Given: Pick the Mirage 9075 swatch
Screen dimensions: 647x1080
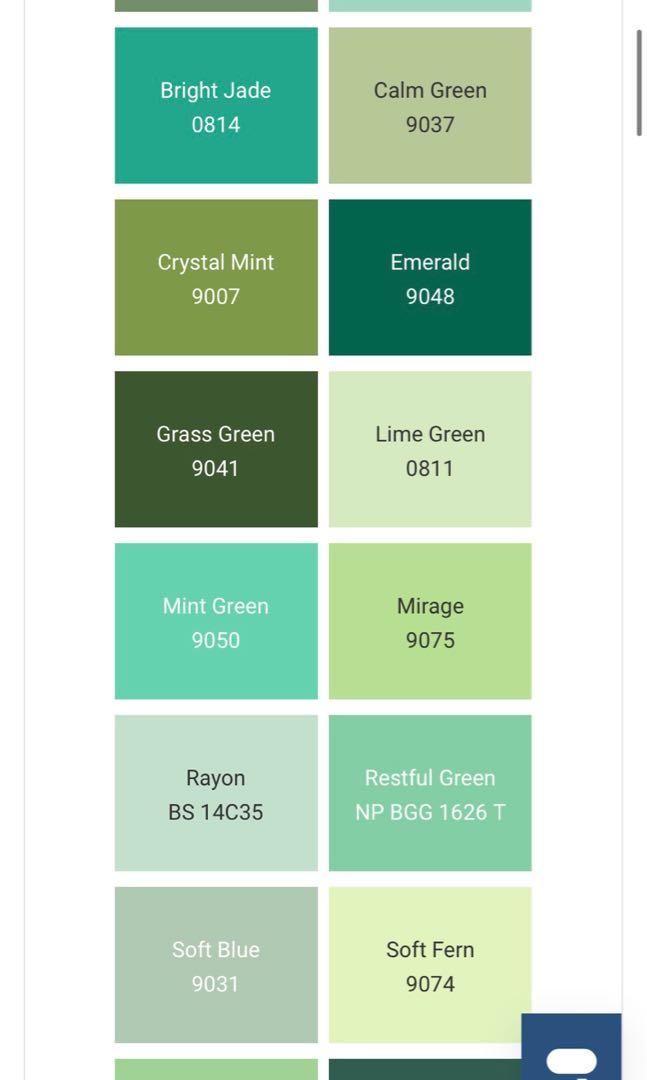Looking at the screenshot, I should coord(430,622).
